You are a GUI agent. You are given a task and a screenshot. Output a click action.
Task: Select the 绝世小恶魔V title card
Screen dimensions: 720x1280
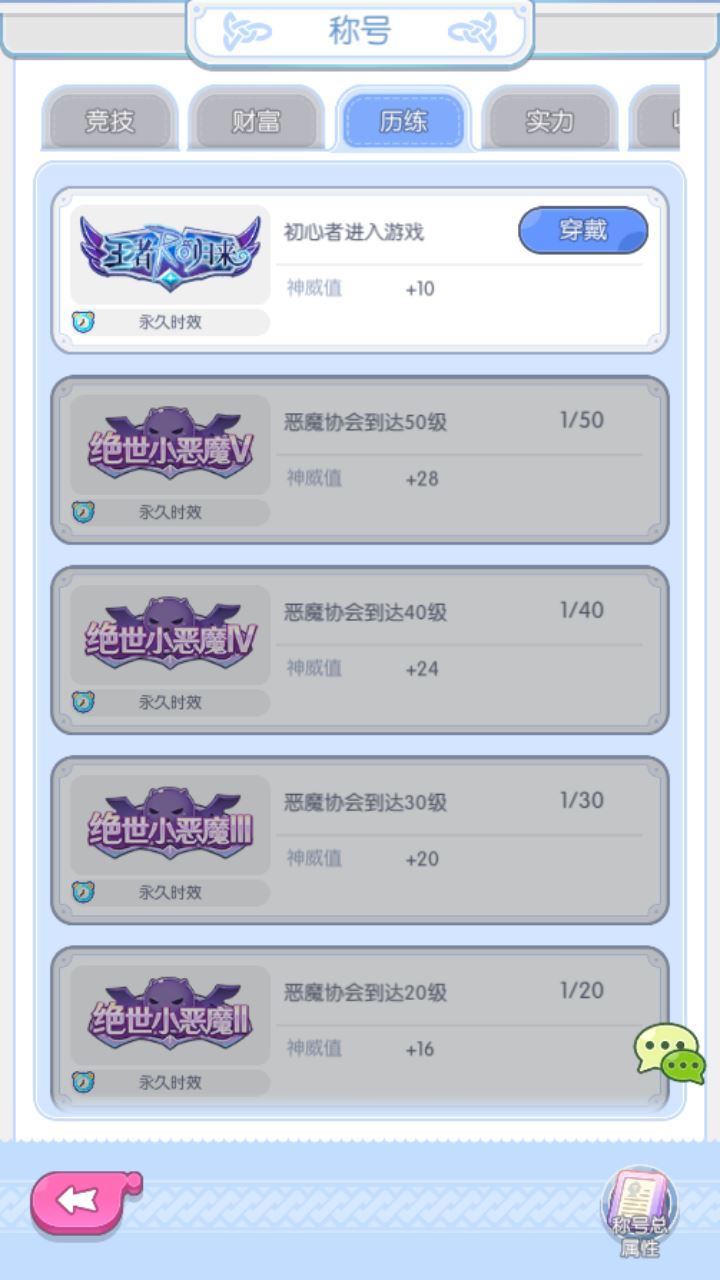tap(360, 460)
